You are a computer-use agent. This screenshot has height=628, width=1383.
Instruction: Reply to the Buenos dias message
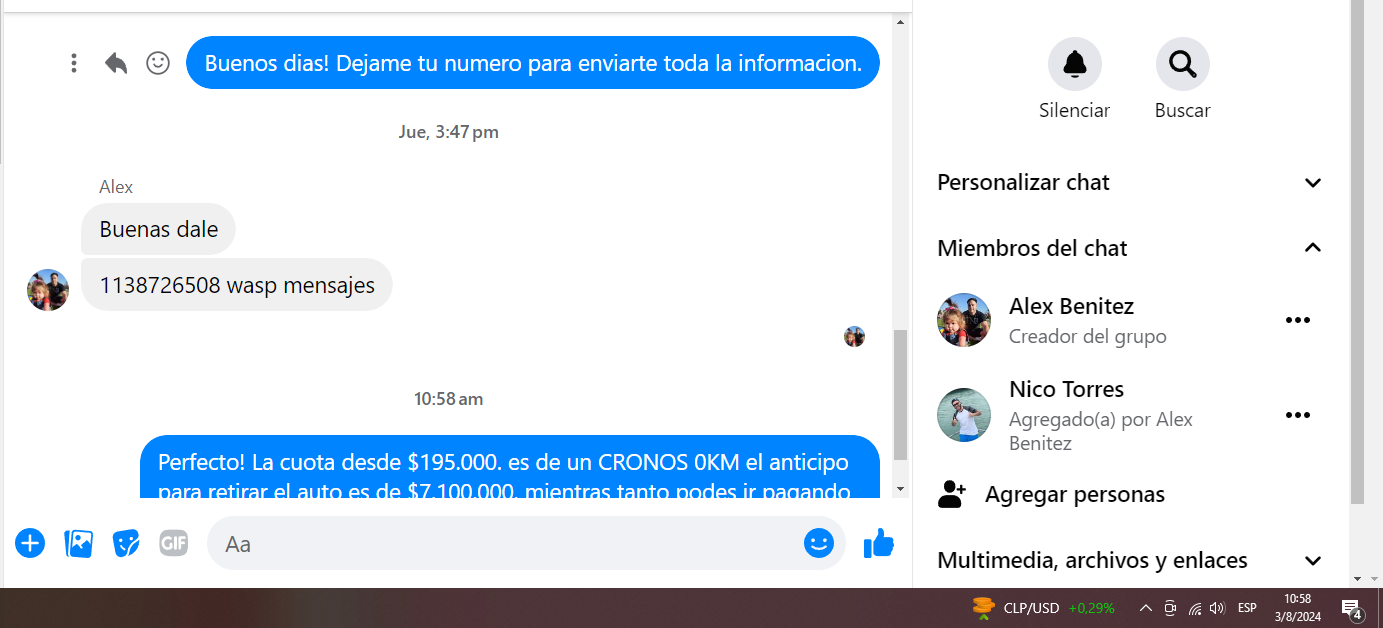[x=116, y=63]
